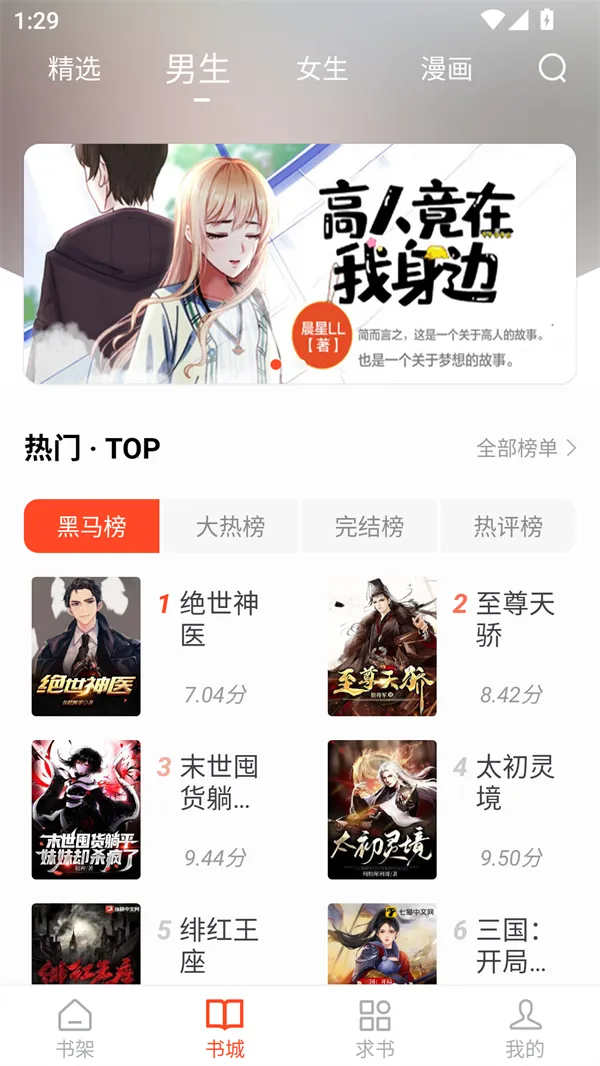
Task: Open the 我的 profile tab
Action: (525, 1028)
